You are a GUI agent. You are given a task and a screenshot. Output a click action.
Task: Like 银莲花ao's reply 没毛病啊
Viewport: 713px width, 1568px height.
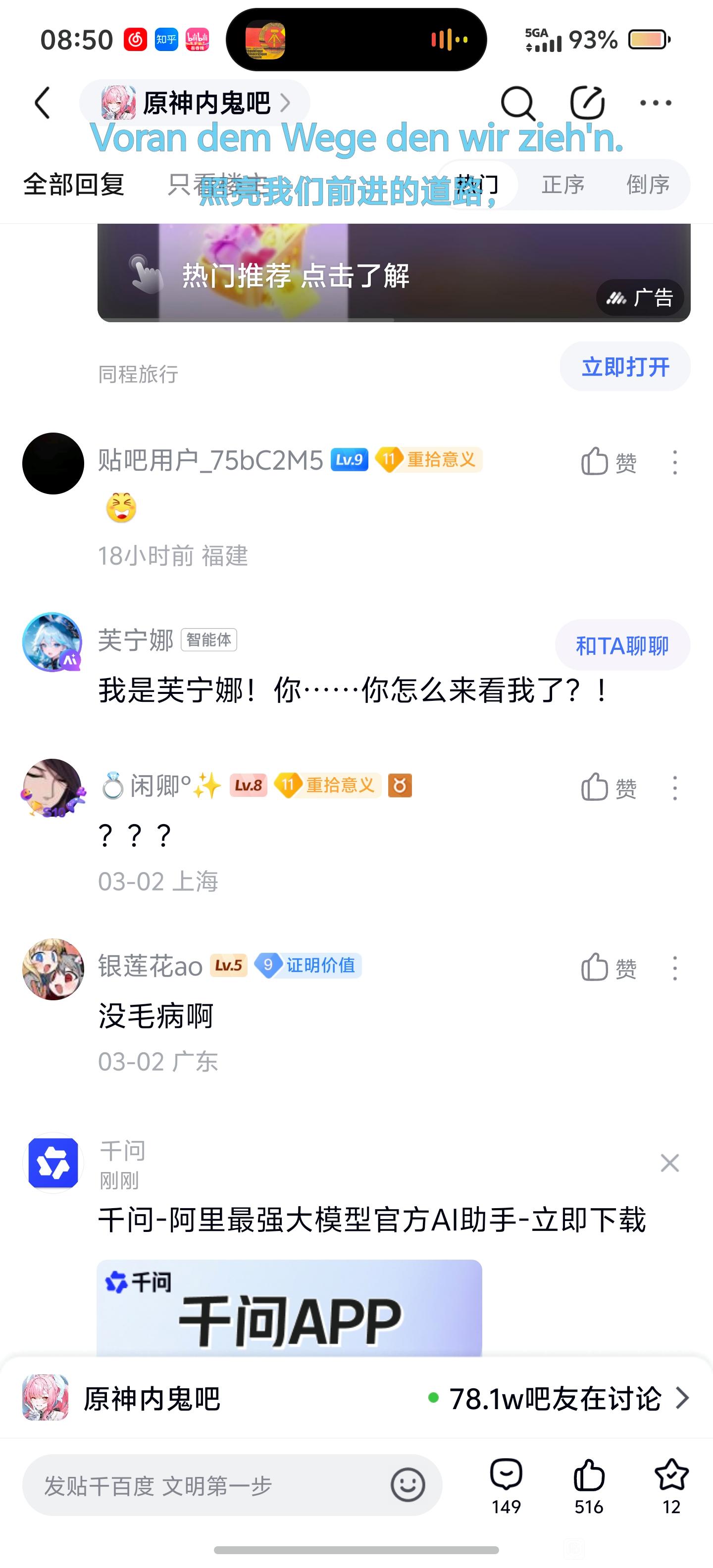pyautogui.click(x=608, y=968)
